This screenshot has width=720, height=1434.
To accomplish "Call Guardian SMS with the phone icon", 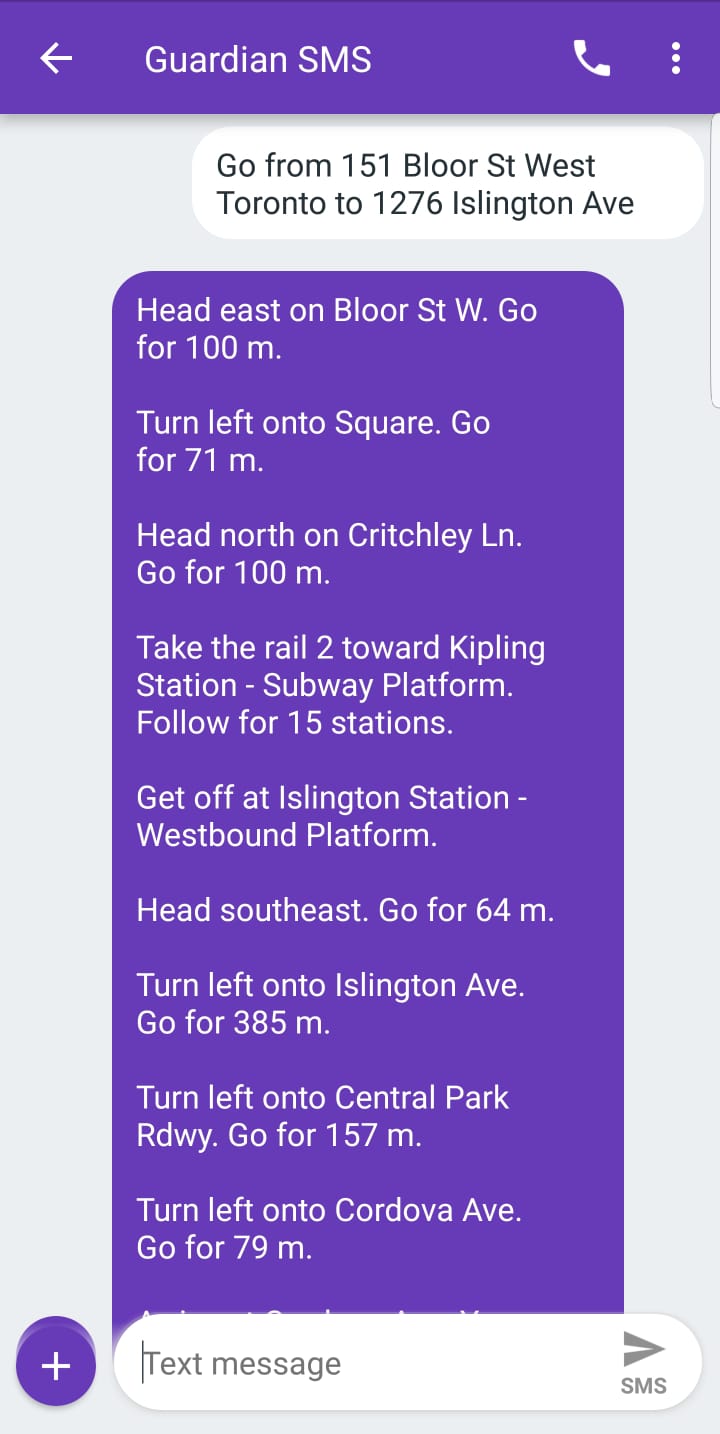I will (591, 59).
